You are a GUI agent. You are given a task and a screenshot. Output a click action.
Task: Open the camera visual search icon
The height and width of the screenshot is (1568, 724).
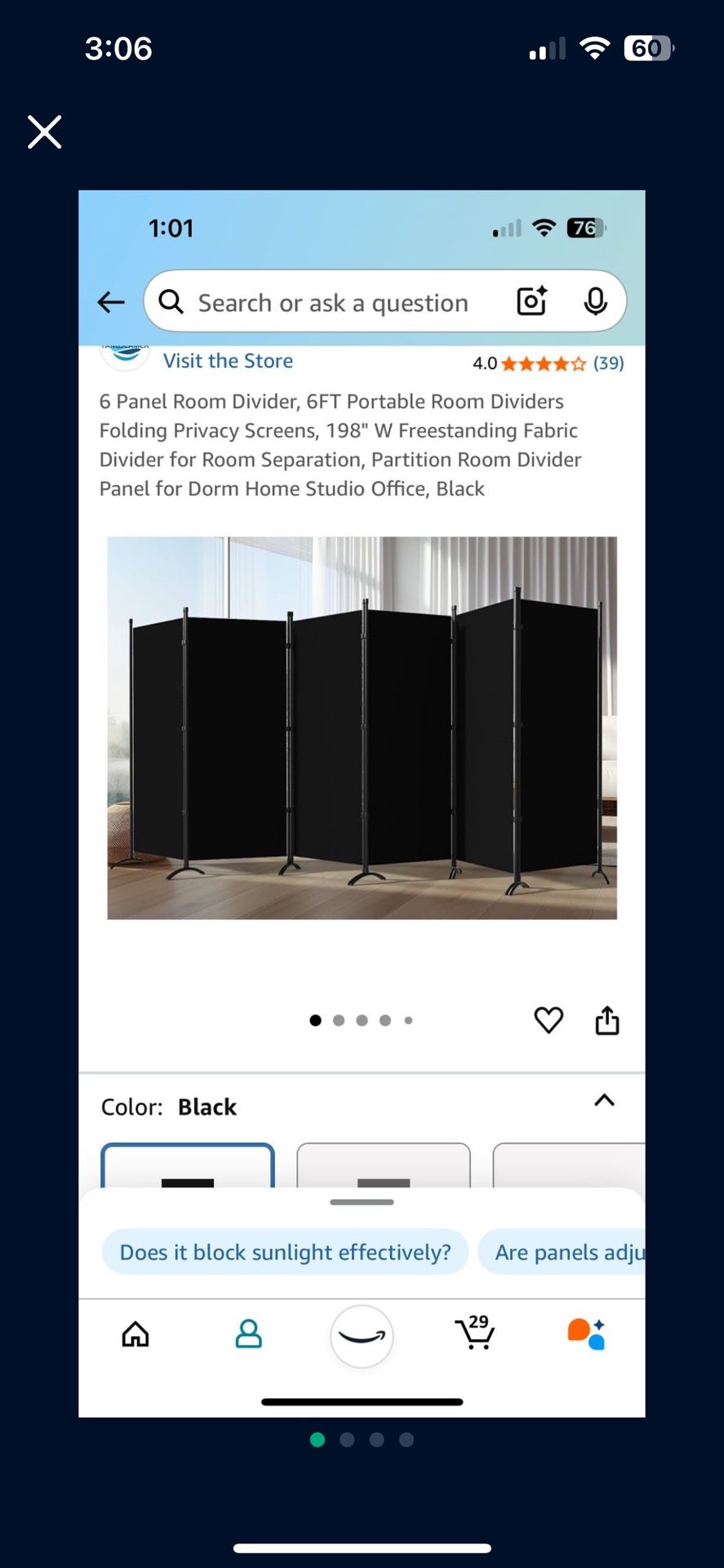tap(531, 301)
